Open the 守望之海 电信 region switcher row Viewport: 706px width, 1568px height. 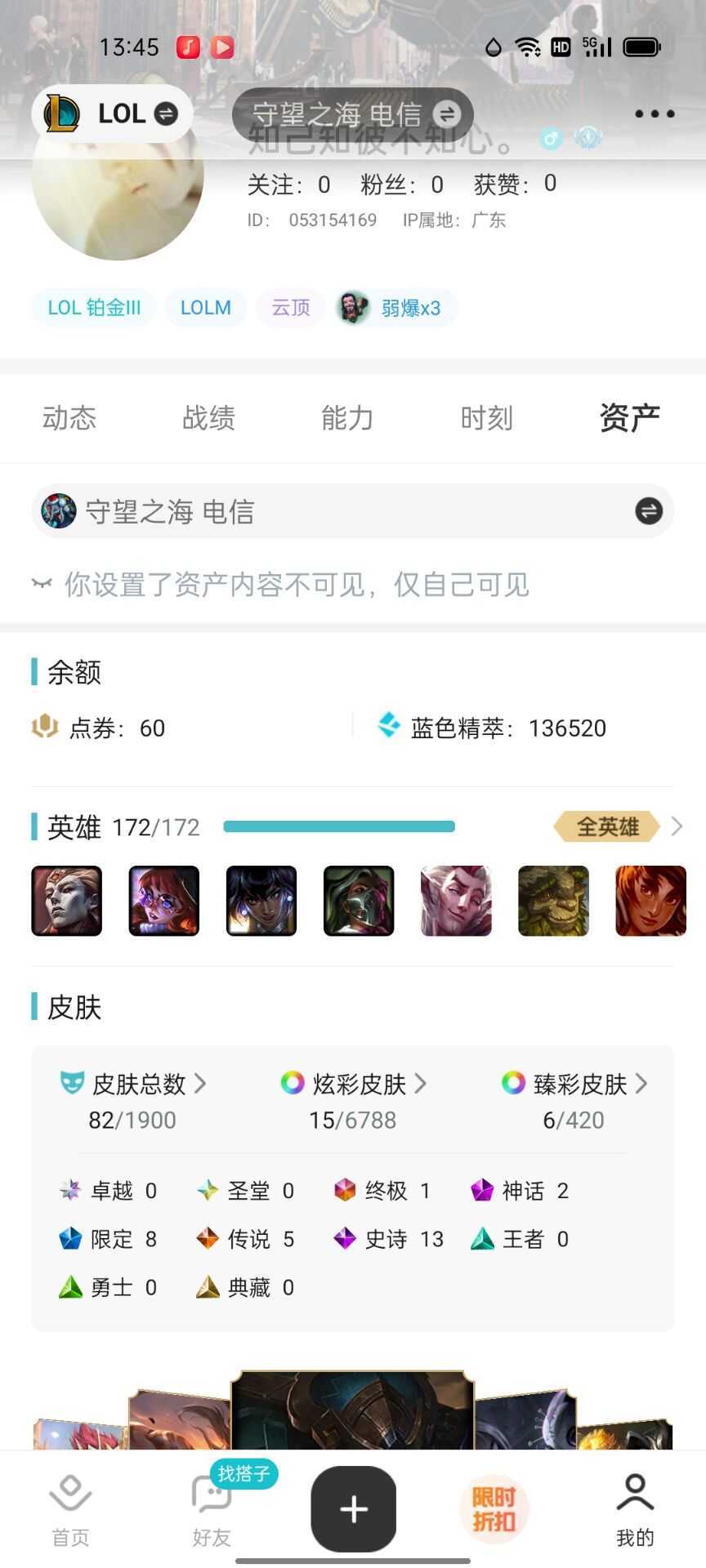click(352, 512)
